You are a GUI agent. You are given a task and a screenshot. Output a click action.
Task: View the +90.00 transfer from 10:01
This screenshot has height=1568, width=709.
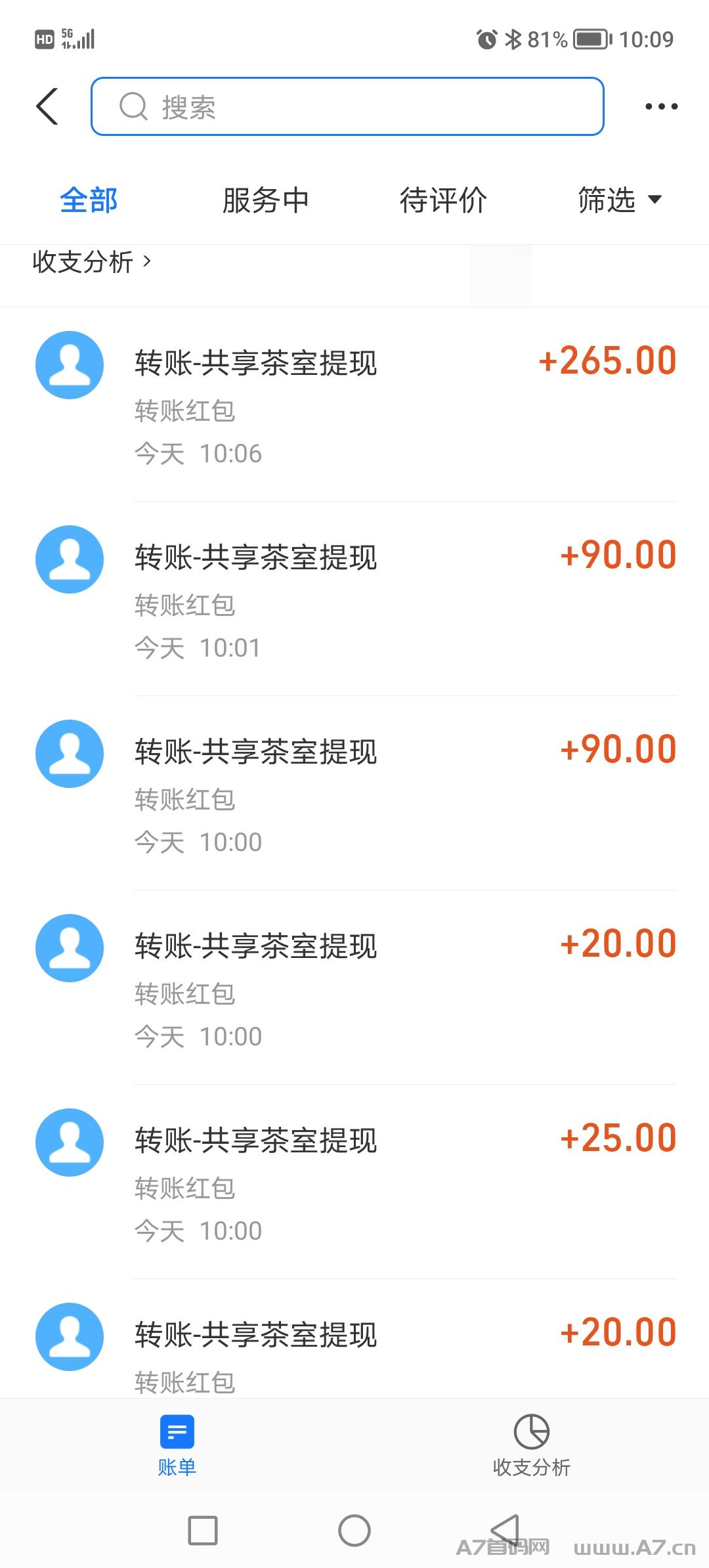click(x=354, y=598)
